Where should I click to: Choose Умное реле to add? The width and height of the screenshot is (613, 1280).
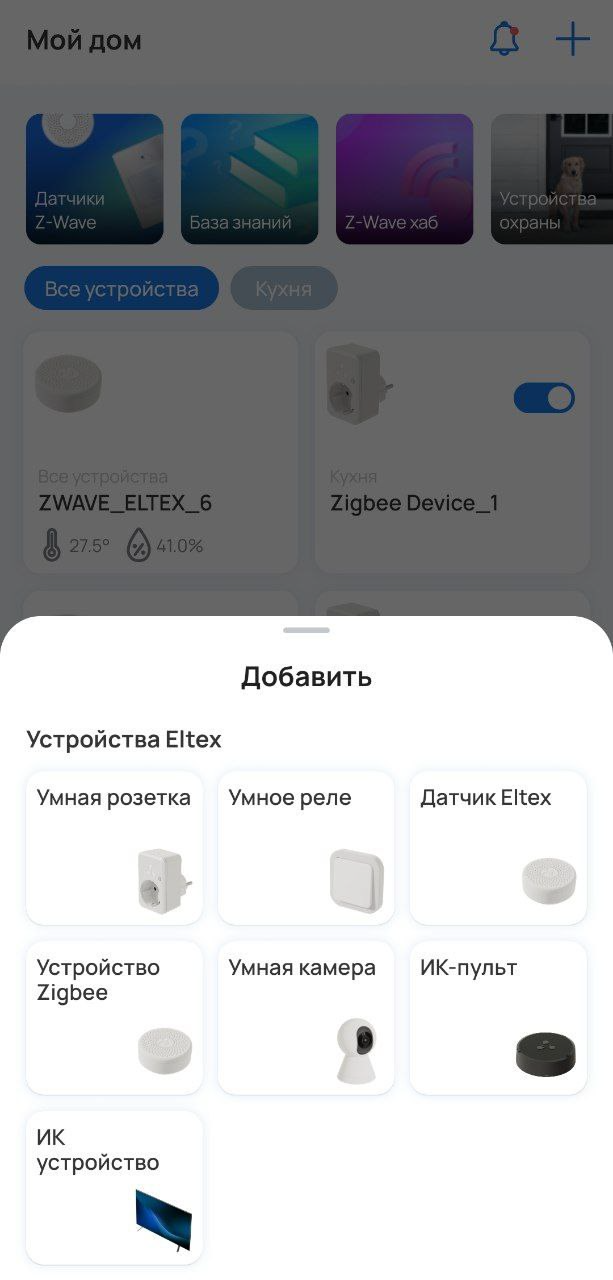306,847
